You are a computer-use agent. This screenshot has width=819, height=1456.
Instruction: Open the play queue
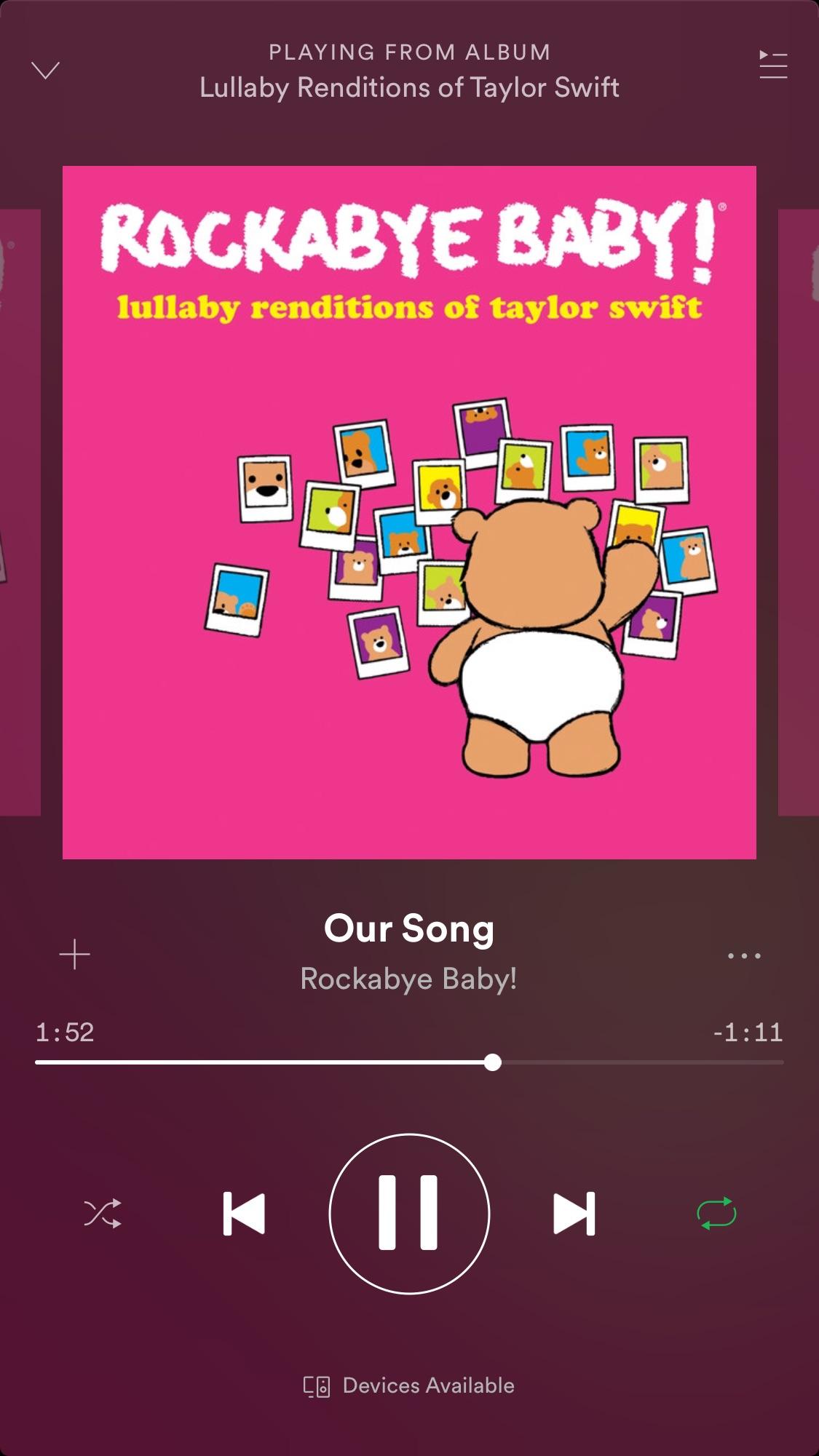coord(772,65)
